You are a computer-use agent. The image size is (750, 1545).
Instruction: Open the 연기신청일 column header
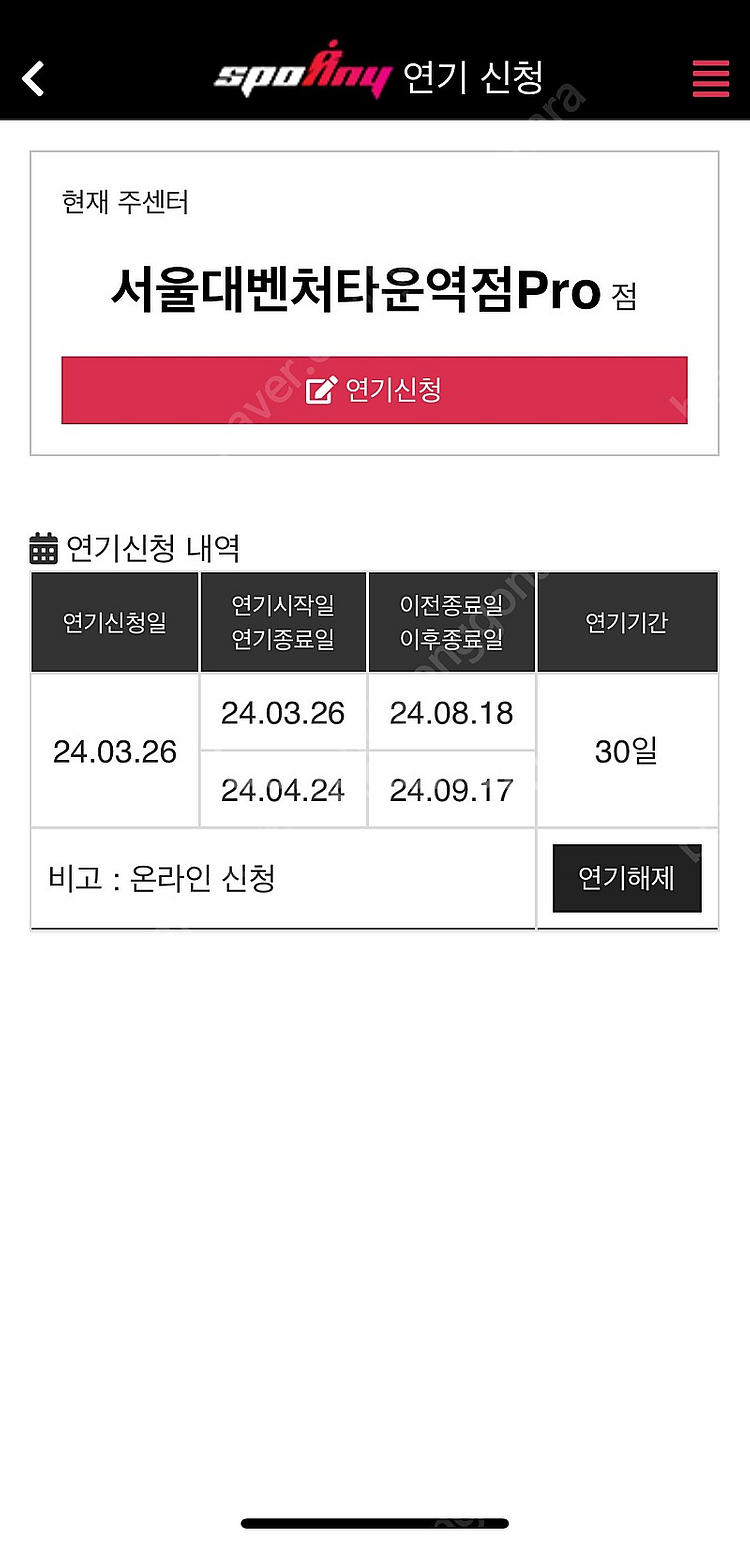pyautogui.click(x=114, y=620)
